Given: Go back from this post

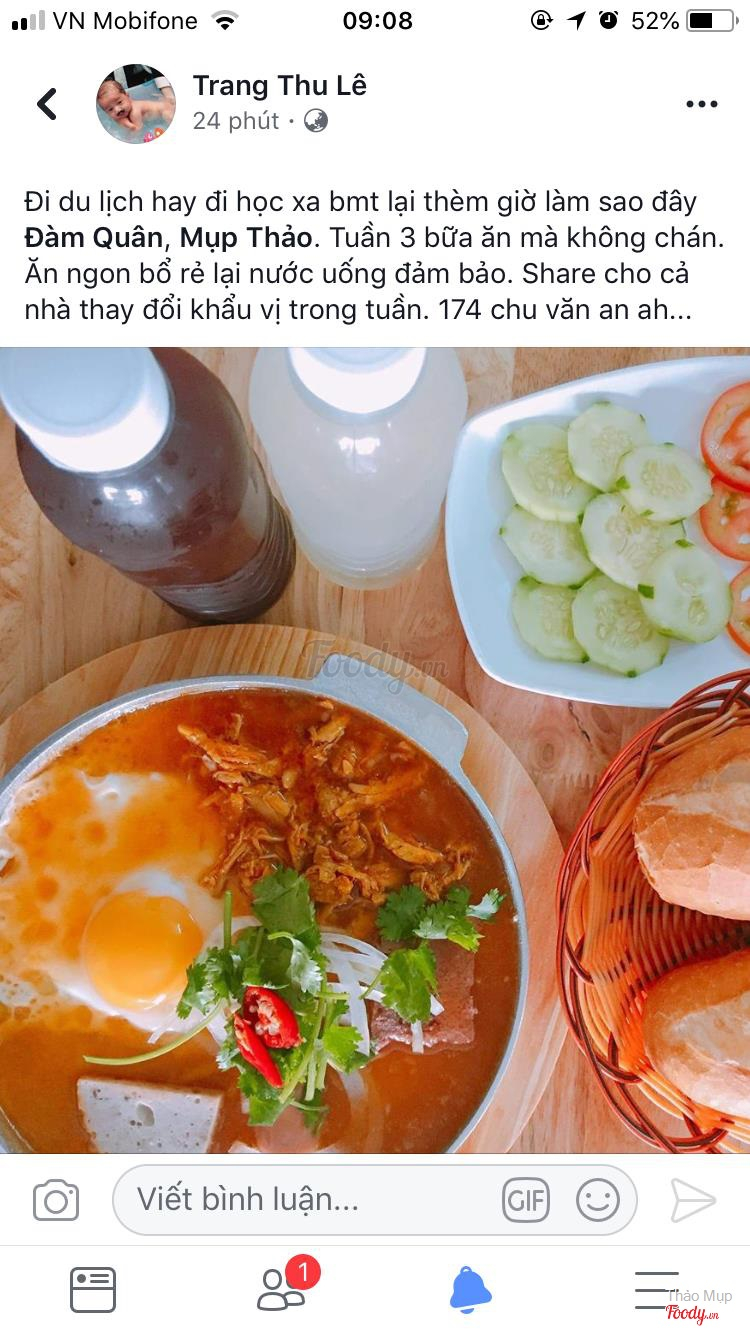Looking at the screenshot, I should [47, 104].
